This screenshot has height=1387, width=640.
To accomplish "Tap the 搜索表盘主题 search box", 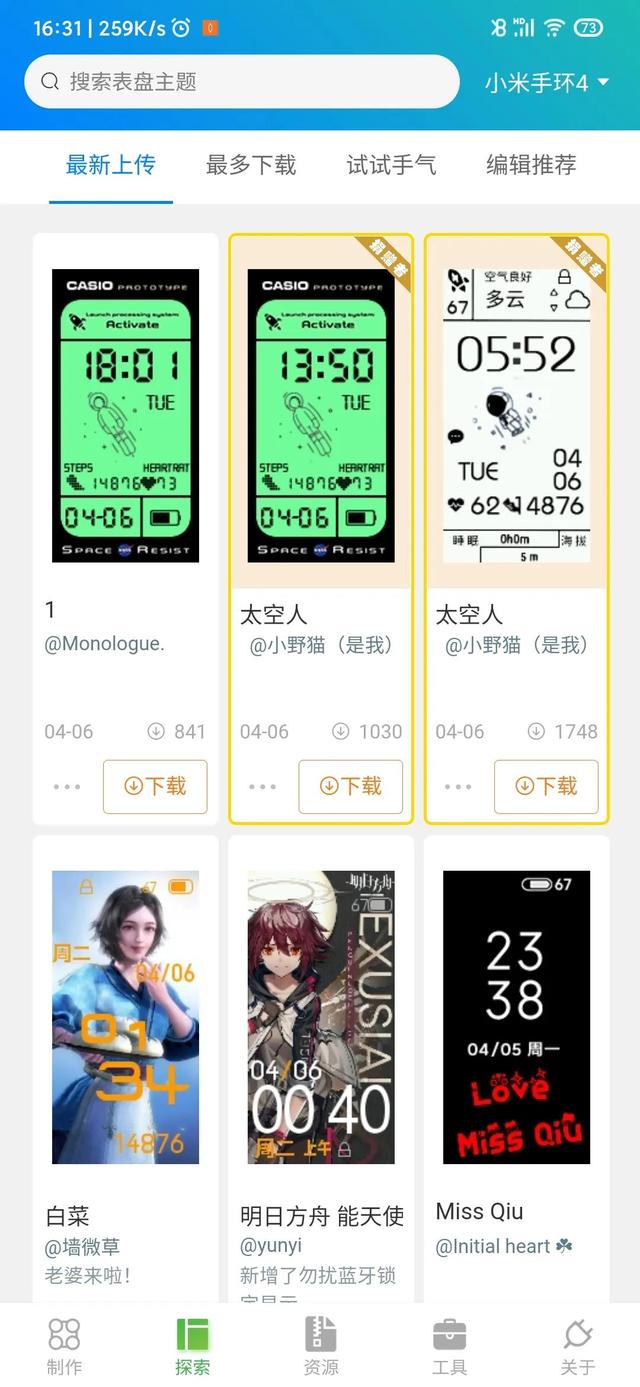I will pos(240,81).
